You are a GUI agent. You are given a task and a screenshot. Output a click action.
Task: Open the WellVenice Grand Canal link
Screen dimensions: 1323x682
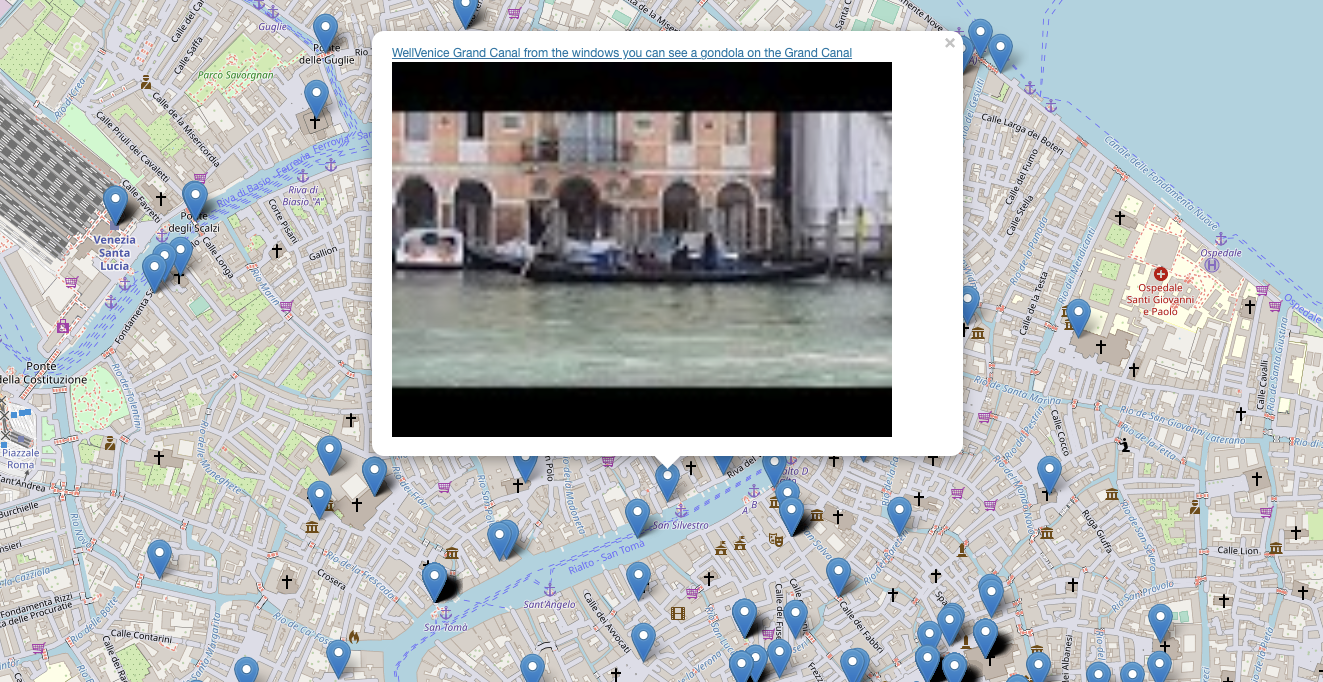click(621, 53)
